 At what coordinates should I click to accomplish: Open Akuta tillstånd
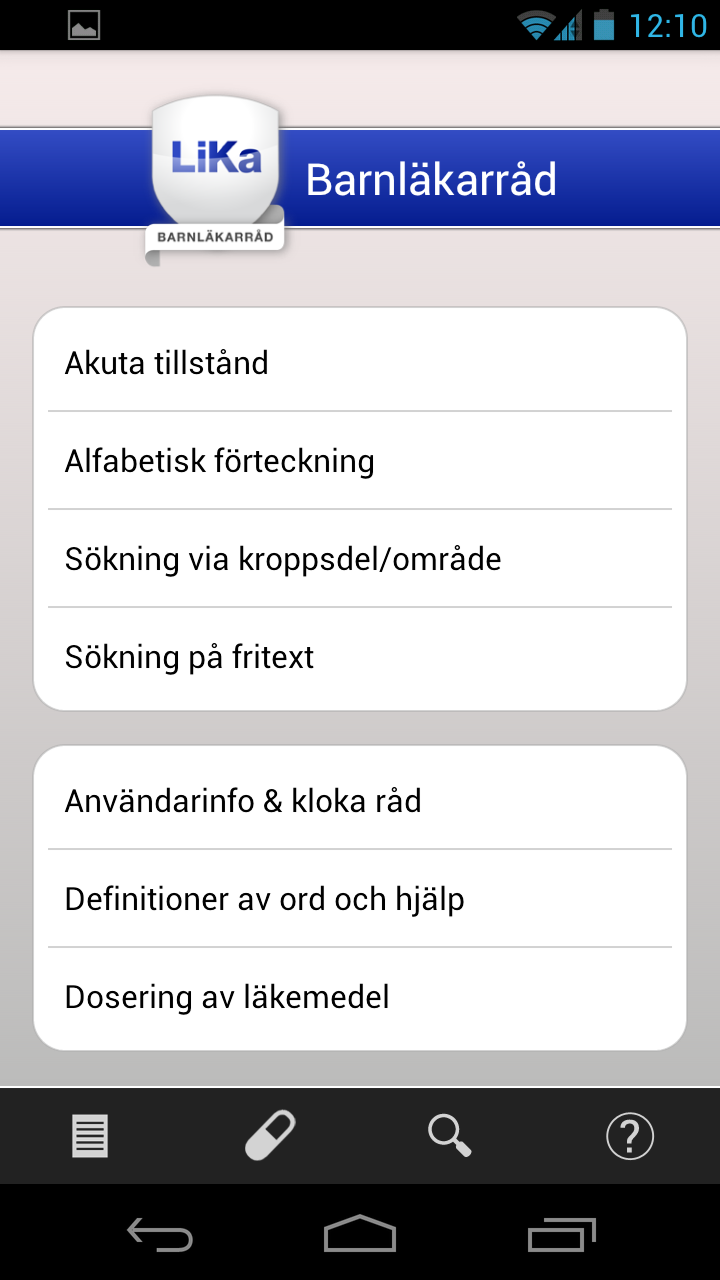pos(360,362)
